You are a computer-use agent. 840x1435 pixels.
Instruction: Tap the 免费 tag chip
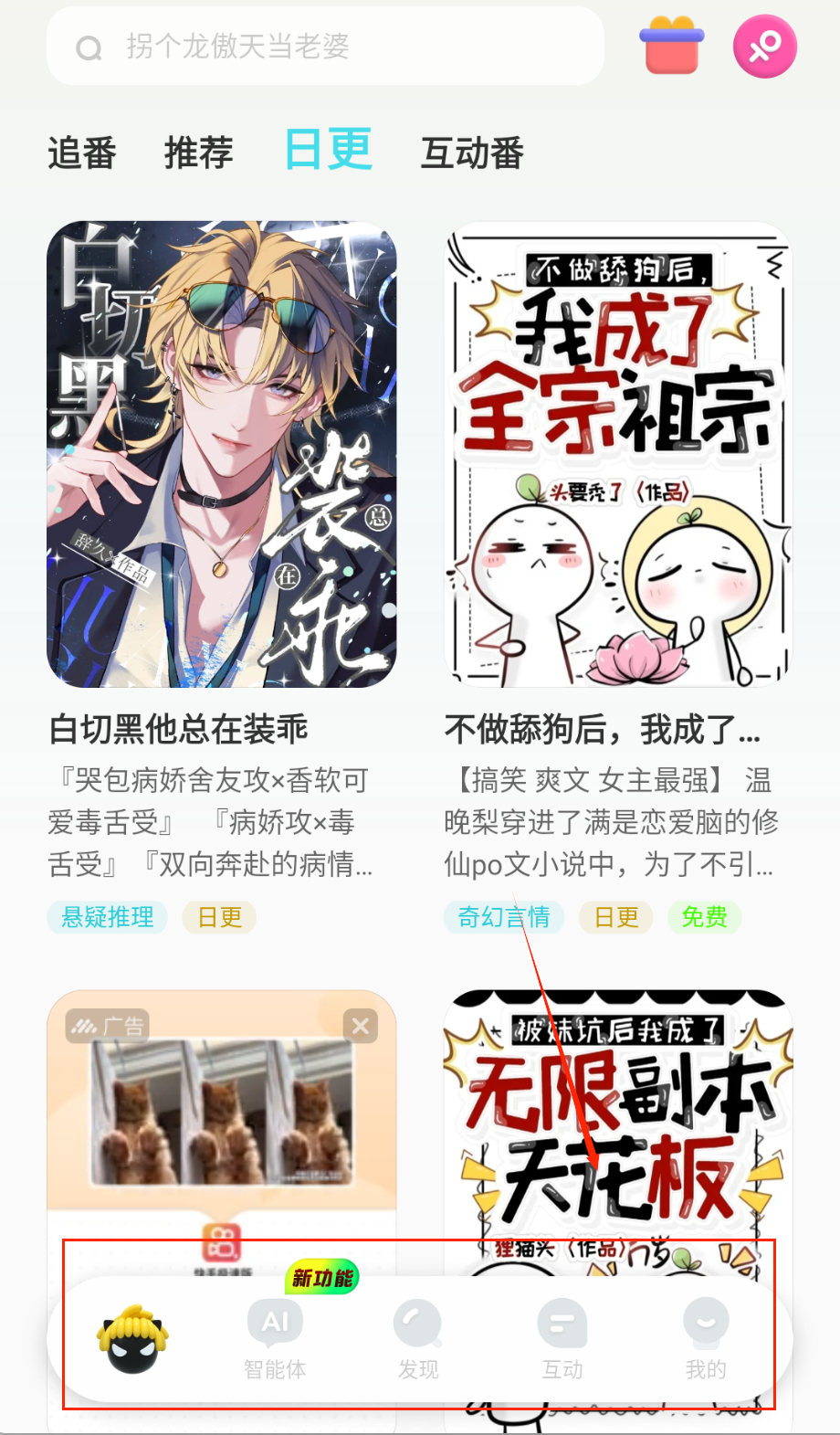pos(704,917)
